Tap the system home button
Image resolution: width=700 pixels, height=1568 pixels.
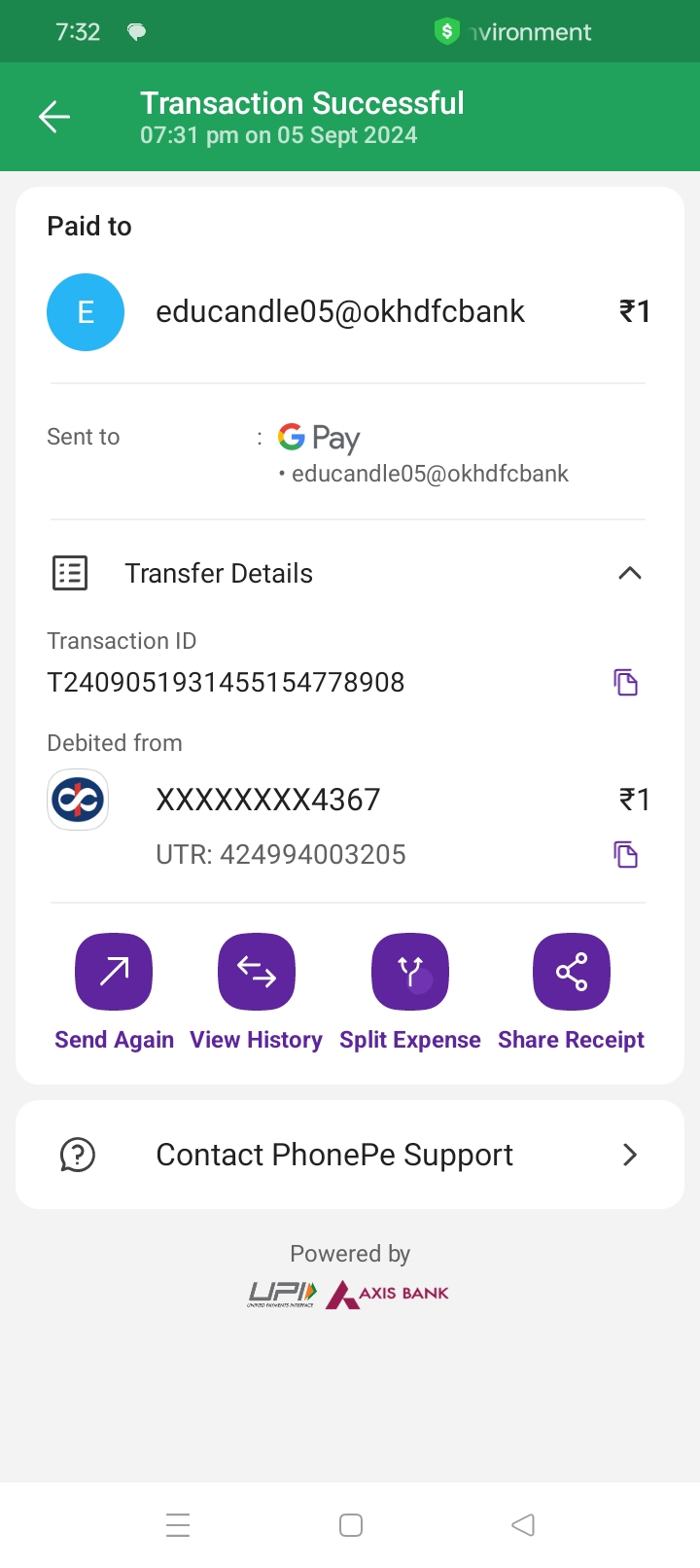pos(351,1525)
